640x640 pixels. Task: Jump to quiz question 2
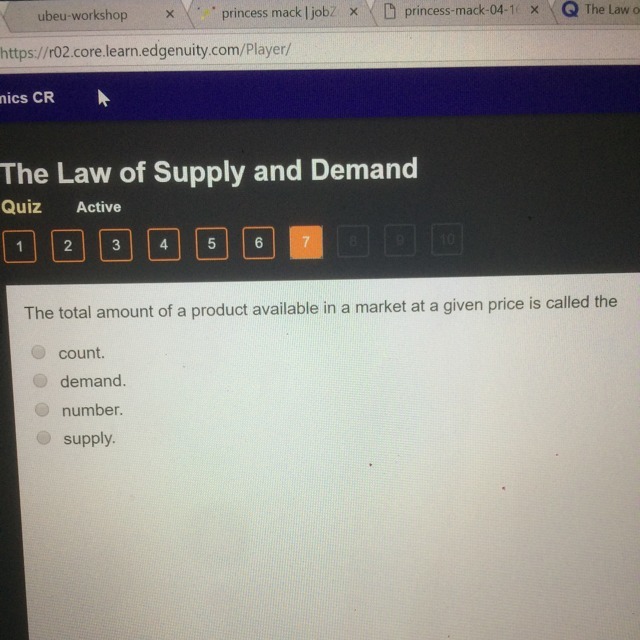67,245
